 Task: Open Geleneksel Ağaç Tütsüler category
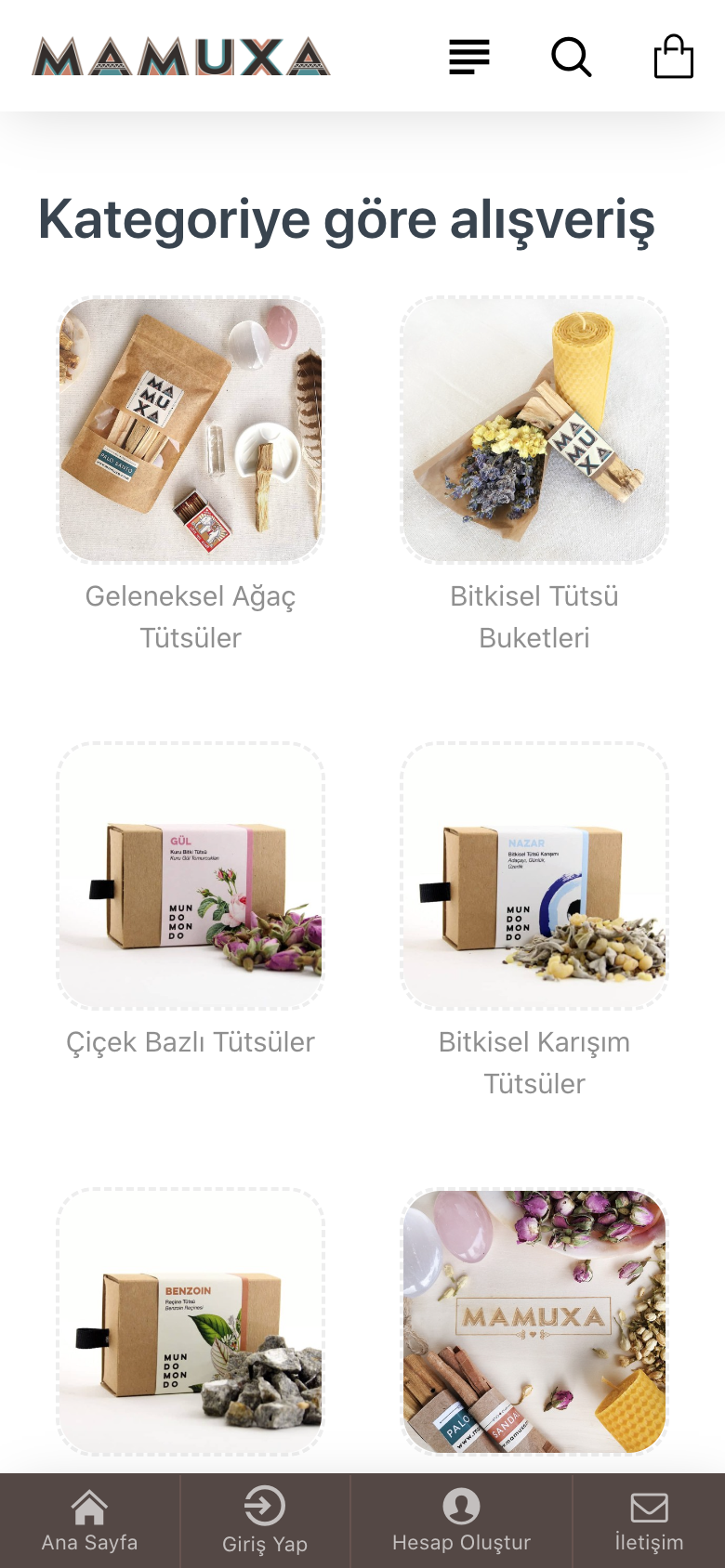[x=191, y=430]
